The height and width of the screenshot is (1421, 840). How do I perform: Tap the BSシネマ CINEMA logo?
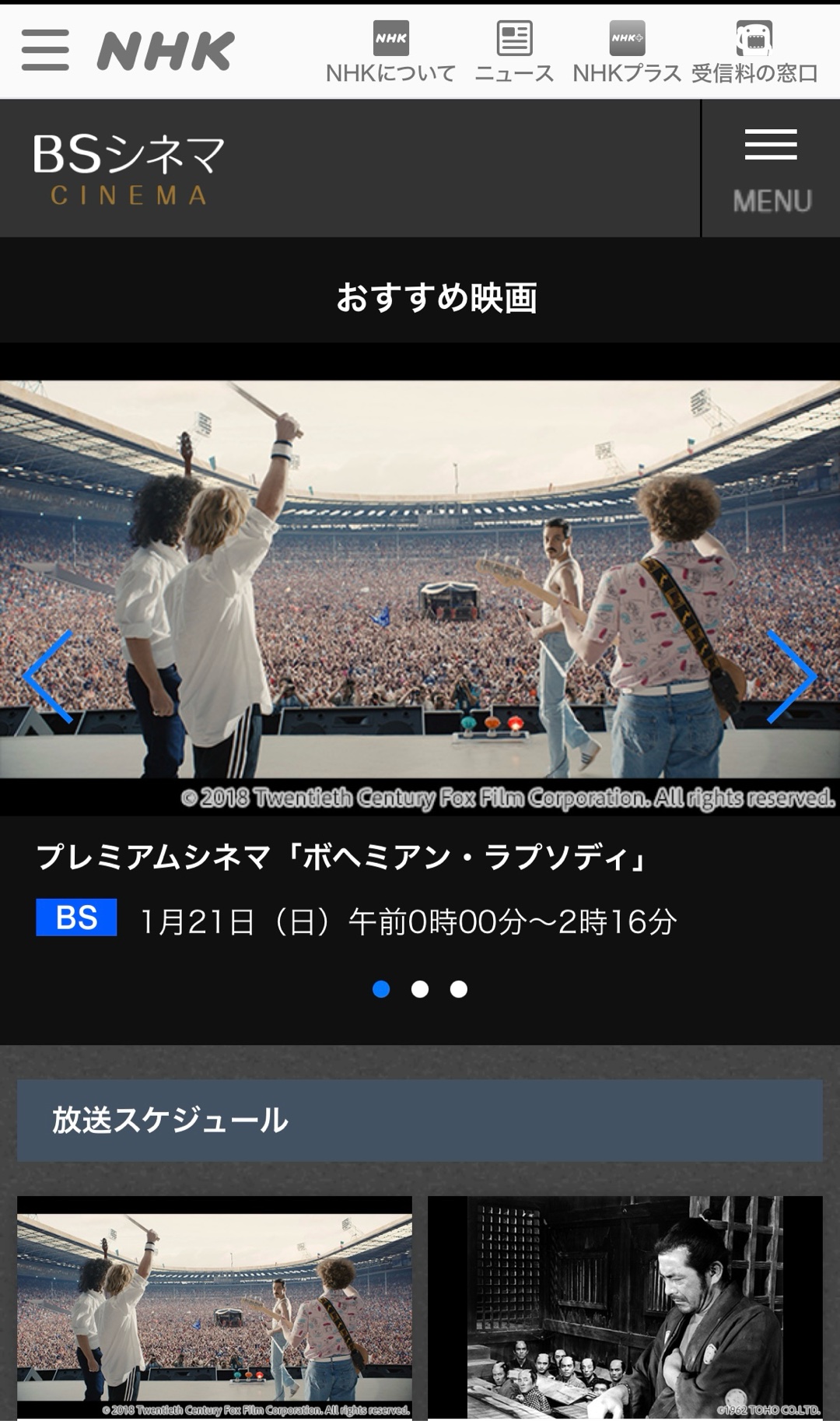(x=129, y=169)
